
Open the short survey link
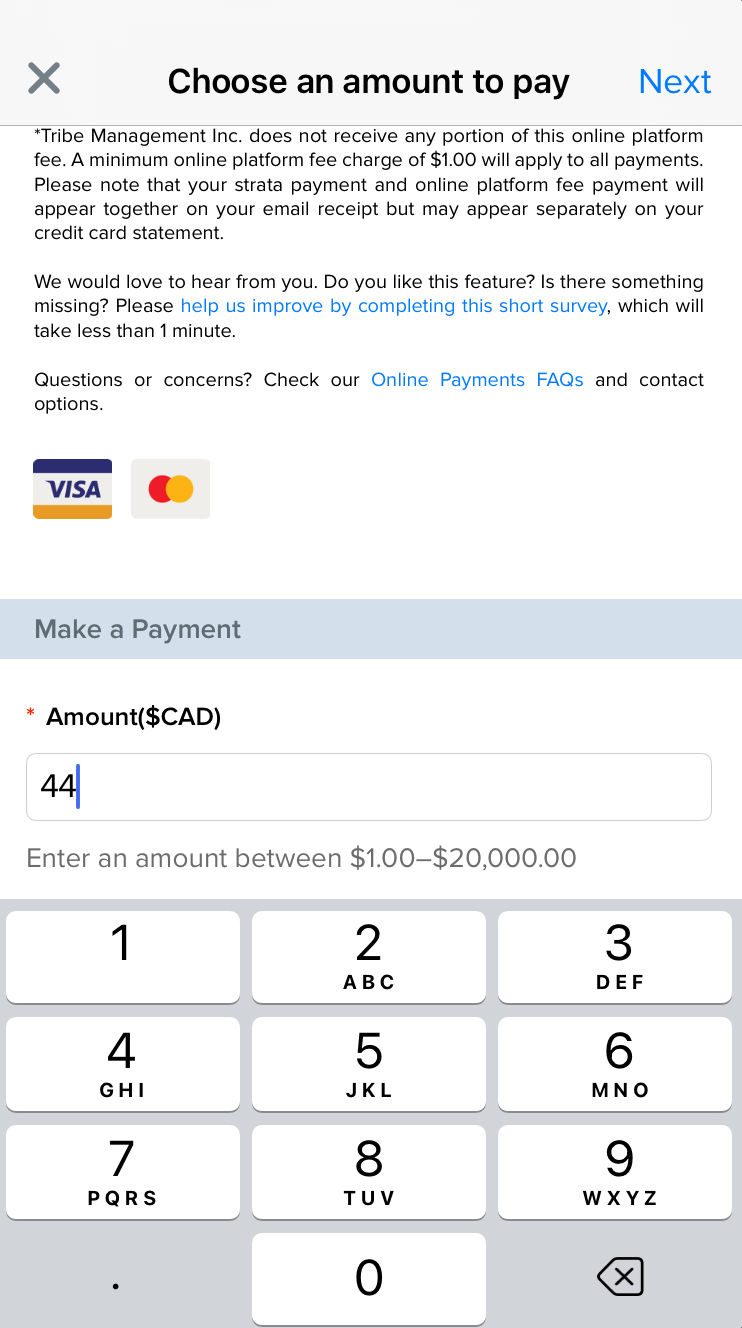click(394, 306)
